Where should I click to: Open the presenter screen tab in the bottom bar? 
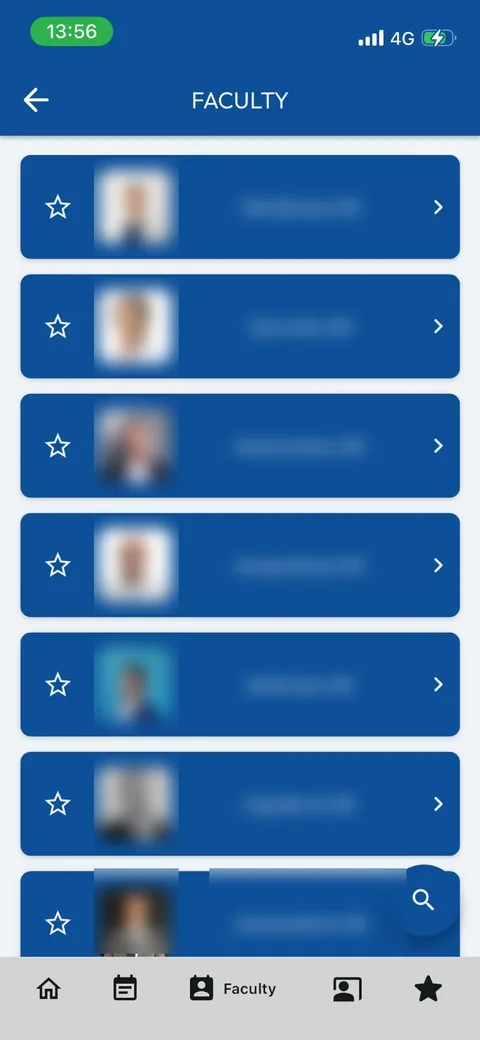(347, 989)
